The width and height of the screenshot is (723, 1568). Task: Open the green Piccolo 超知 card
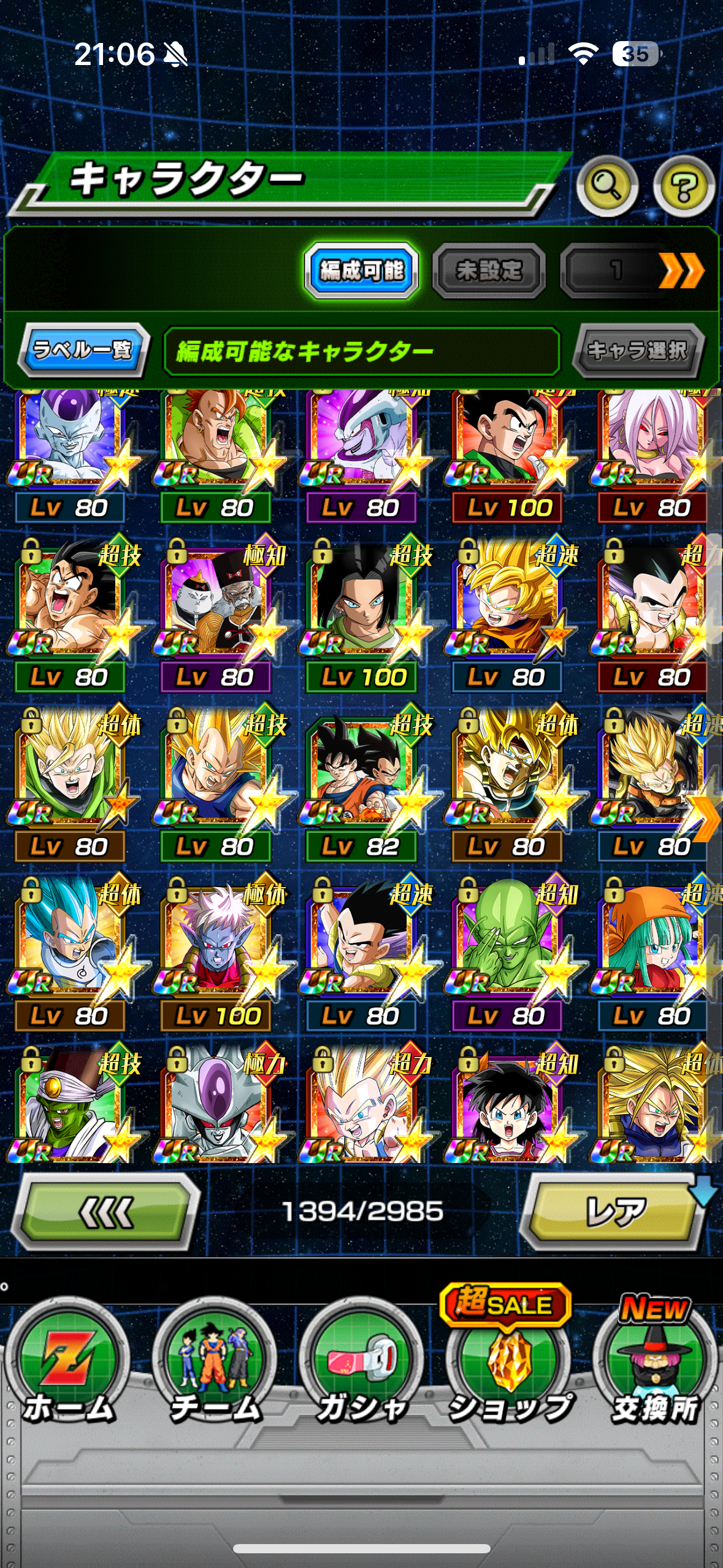(508, 948)
